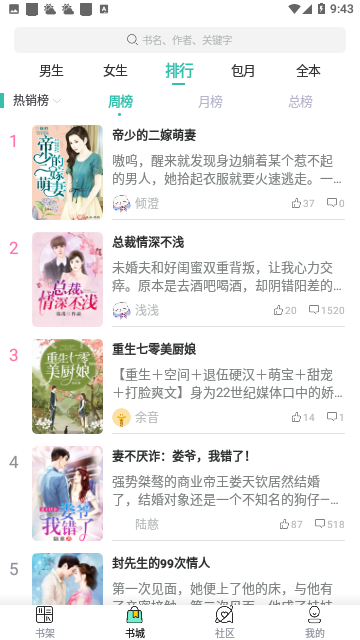The height and width of the screenshot is (640, 360).
Task: Open 妻不厌诈：娄爷，我错了！
Action: pos(181,456)
